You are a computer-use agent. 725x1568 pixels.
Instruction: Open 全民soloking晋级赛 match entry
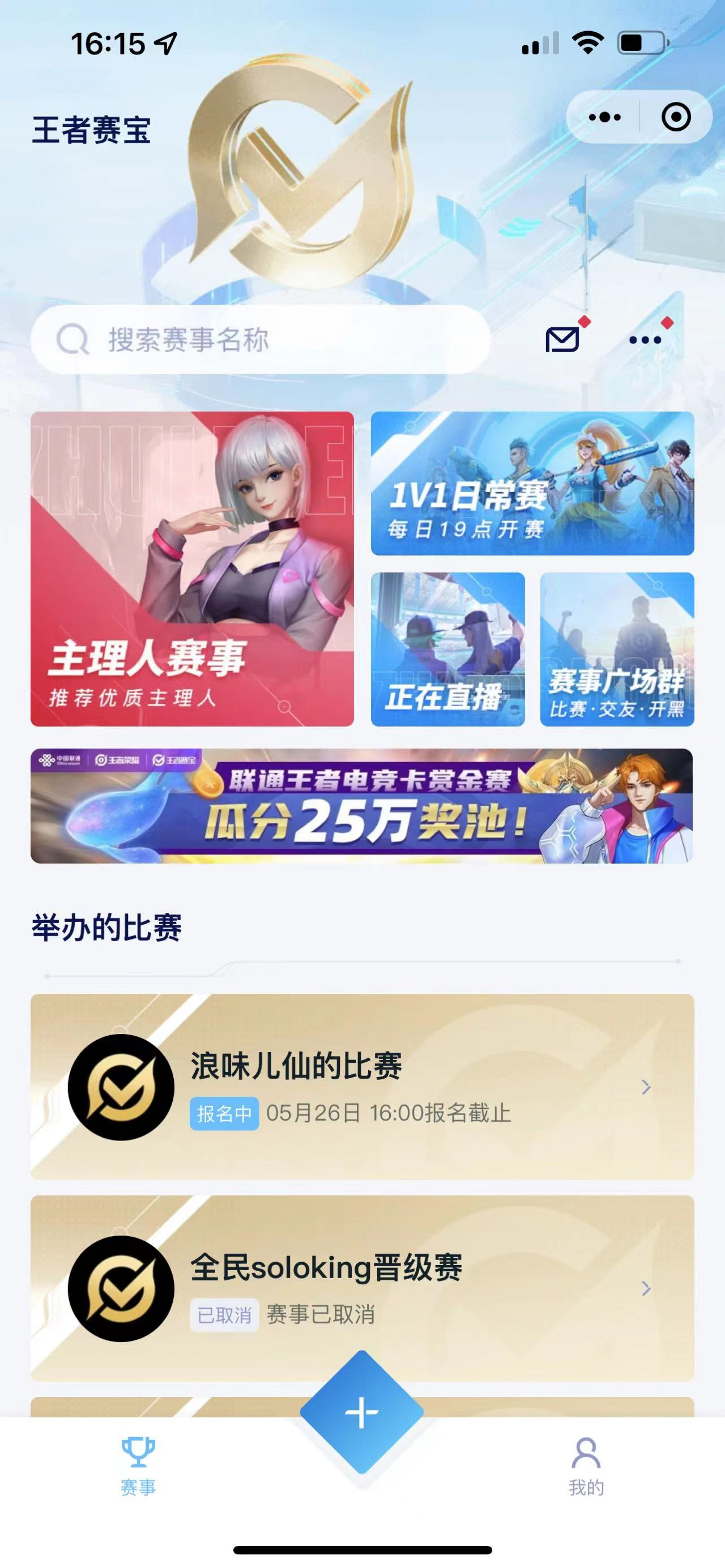tap(361, 1287)
